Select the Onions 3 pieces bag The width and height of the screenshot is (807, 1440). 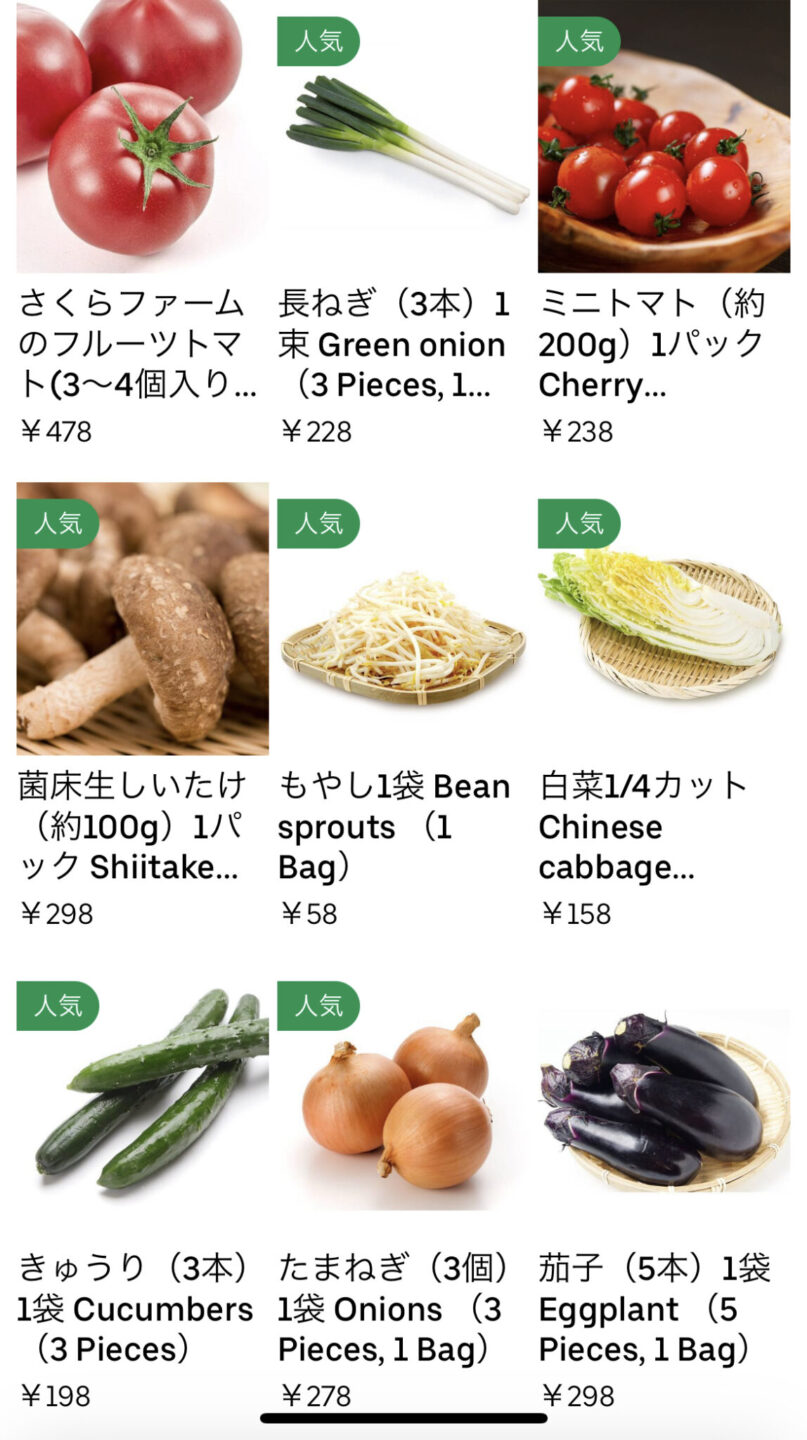402,1100
